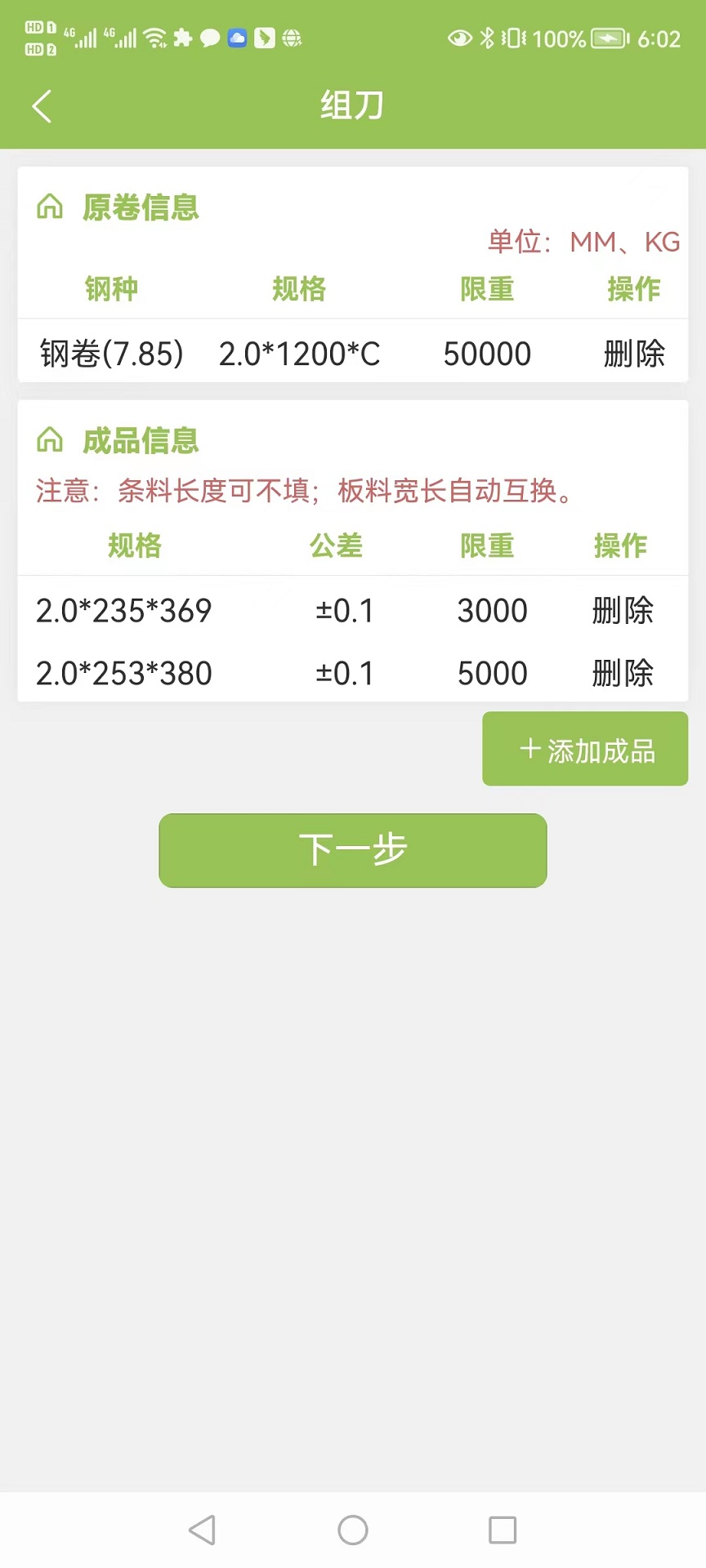The width and height of the screenshot is (706, 1568).
Task: Tap 添加成品 to add a new product
Action: [x=585, y=749]
